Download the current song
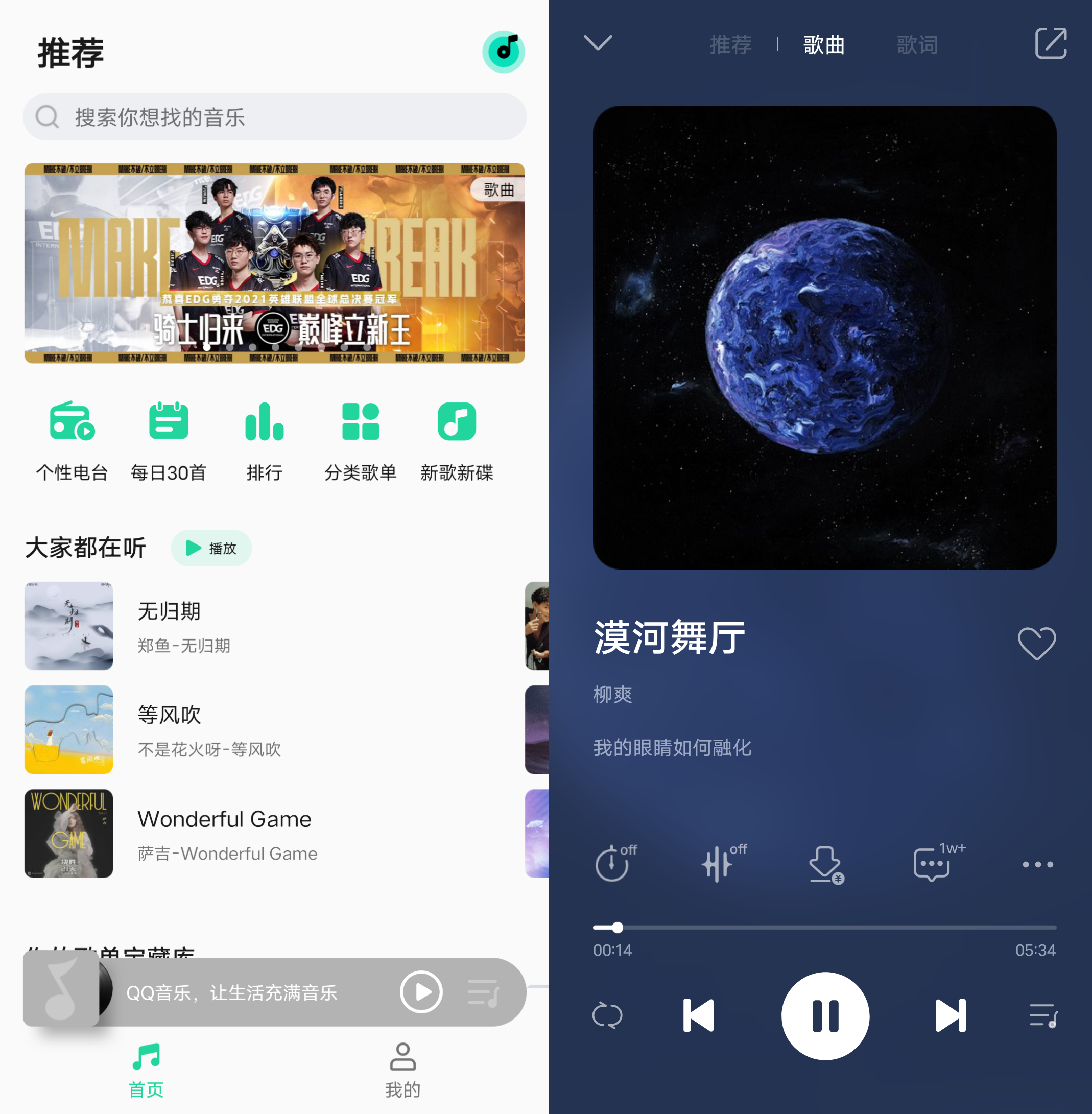Viewport: 1092px width, 1114px height. coord(825,863)
